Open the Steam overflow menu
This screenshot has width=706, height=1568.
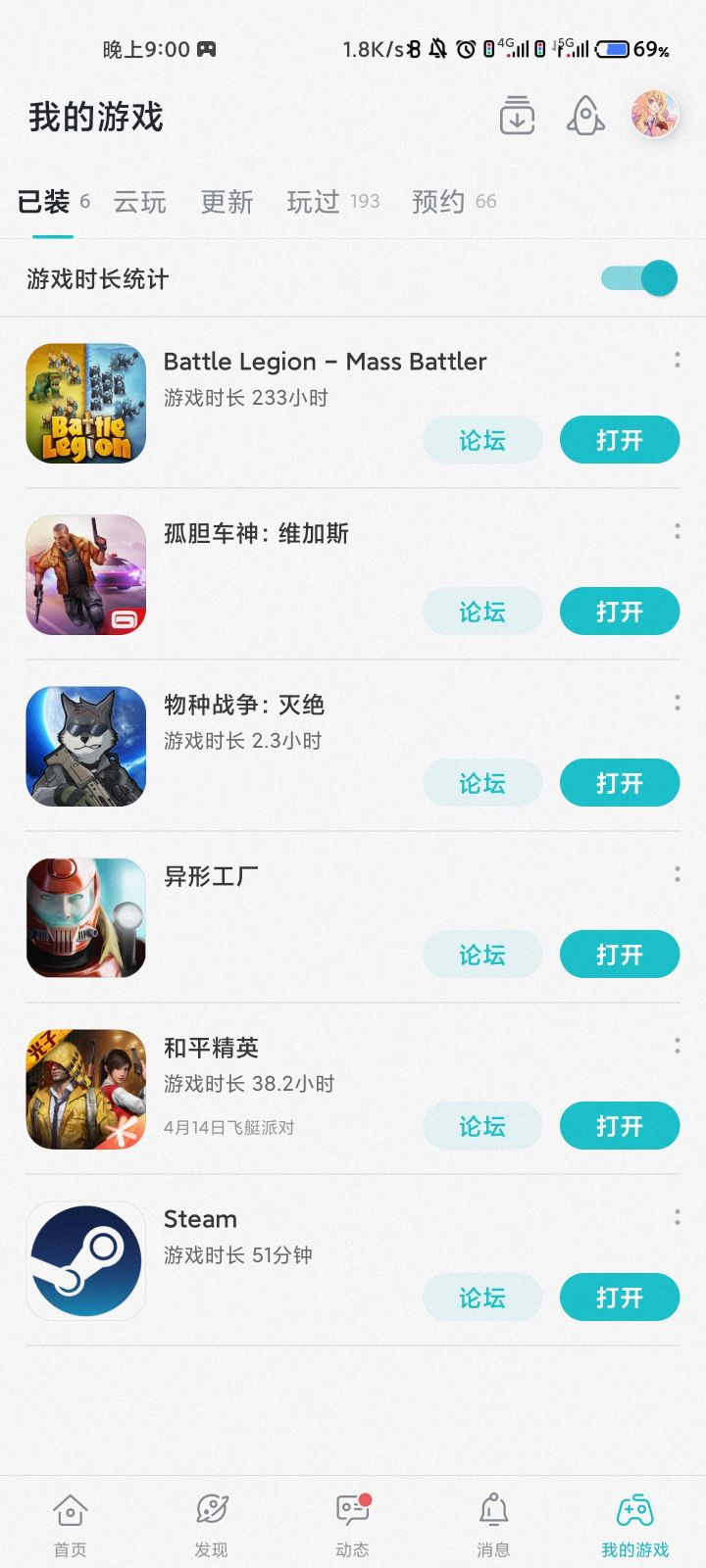(677, 1218)
